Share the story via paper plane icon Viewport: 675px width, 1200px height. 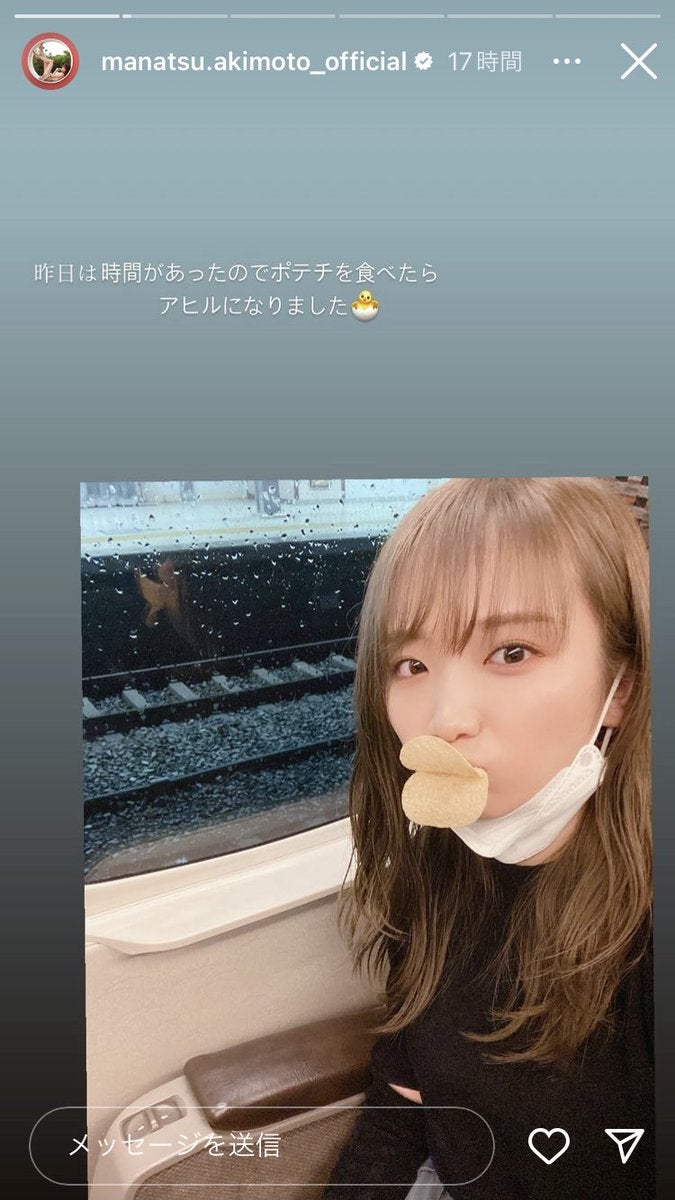pyautogui.click(x=623, y=1145)
